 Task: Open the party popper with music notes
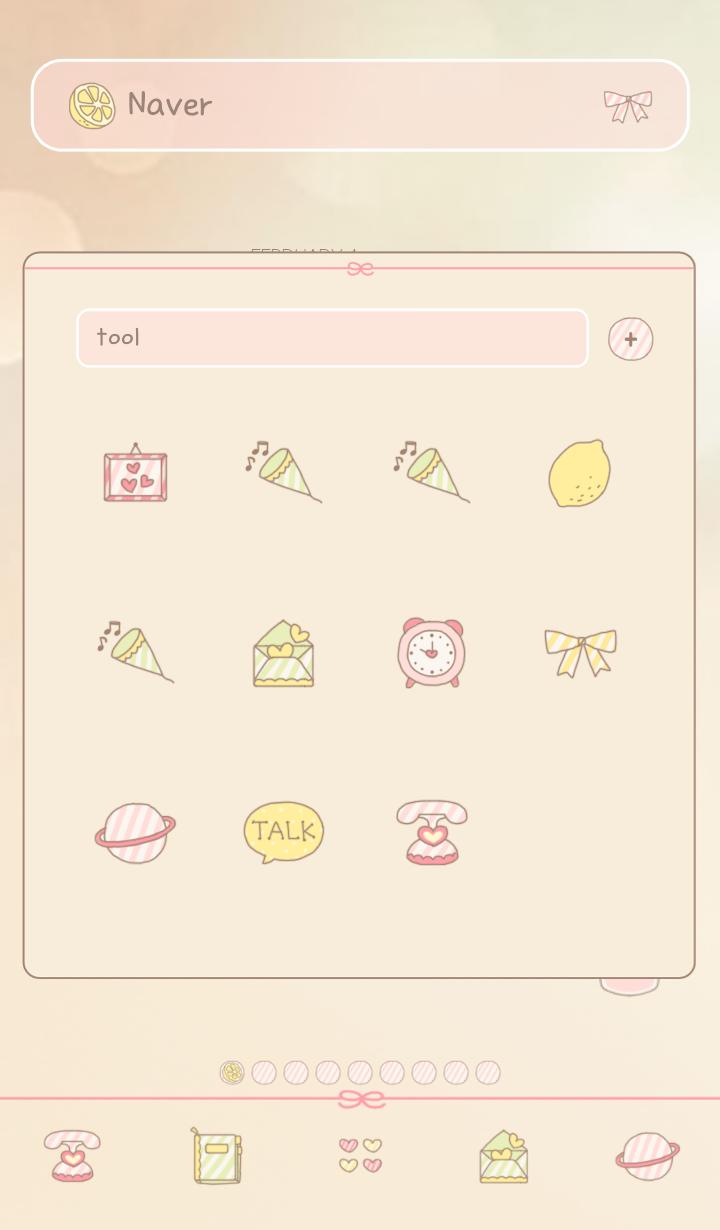tap(283, 470)
